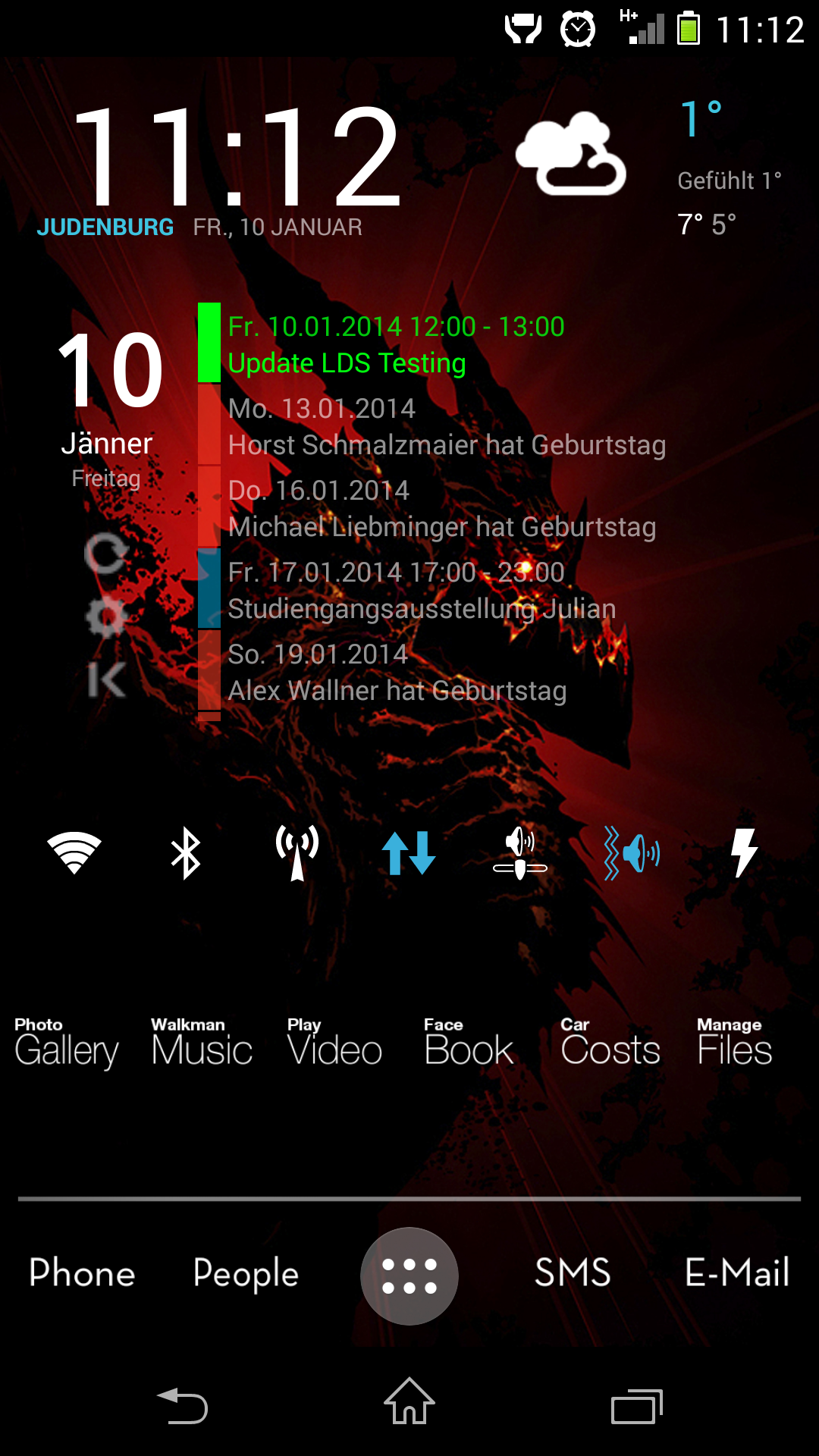Screen dimensions: 819x1456
Task: Launch Walkman Music
Action: click(202, 1043)
